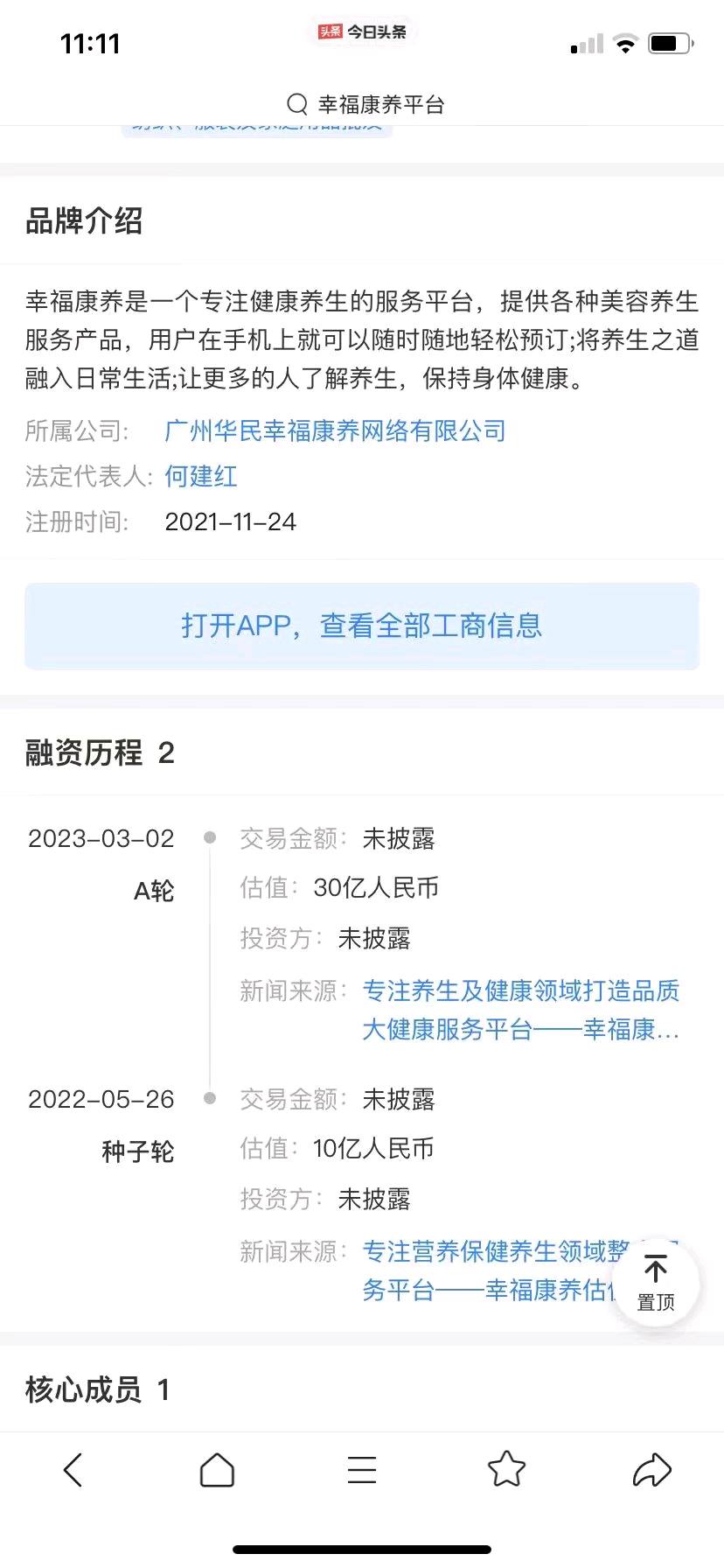Return to 今日头条 via the status bar pill
This screenshot has height=1568, width=724.
(362, 31)
